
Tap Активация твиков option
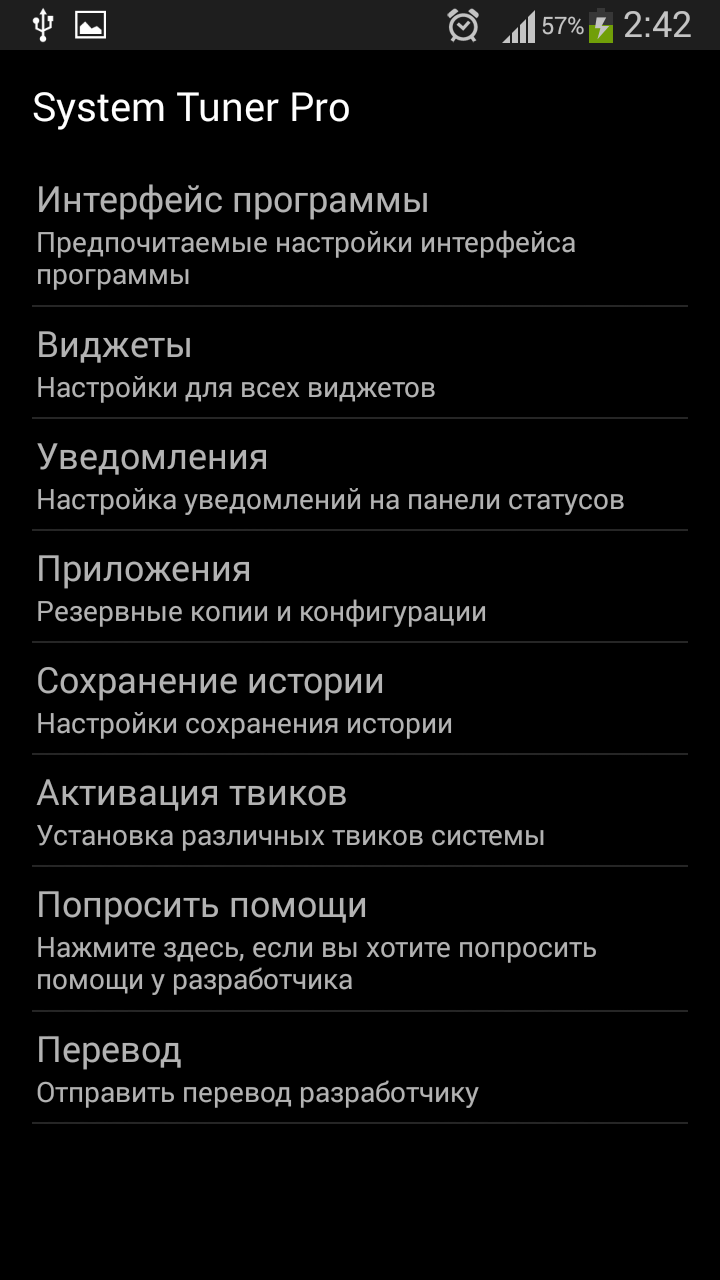pyautogui.click(x=360, y=811)
